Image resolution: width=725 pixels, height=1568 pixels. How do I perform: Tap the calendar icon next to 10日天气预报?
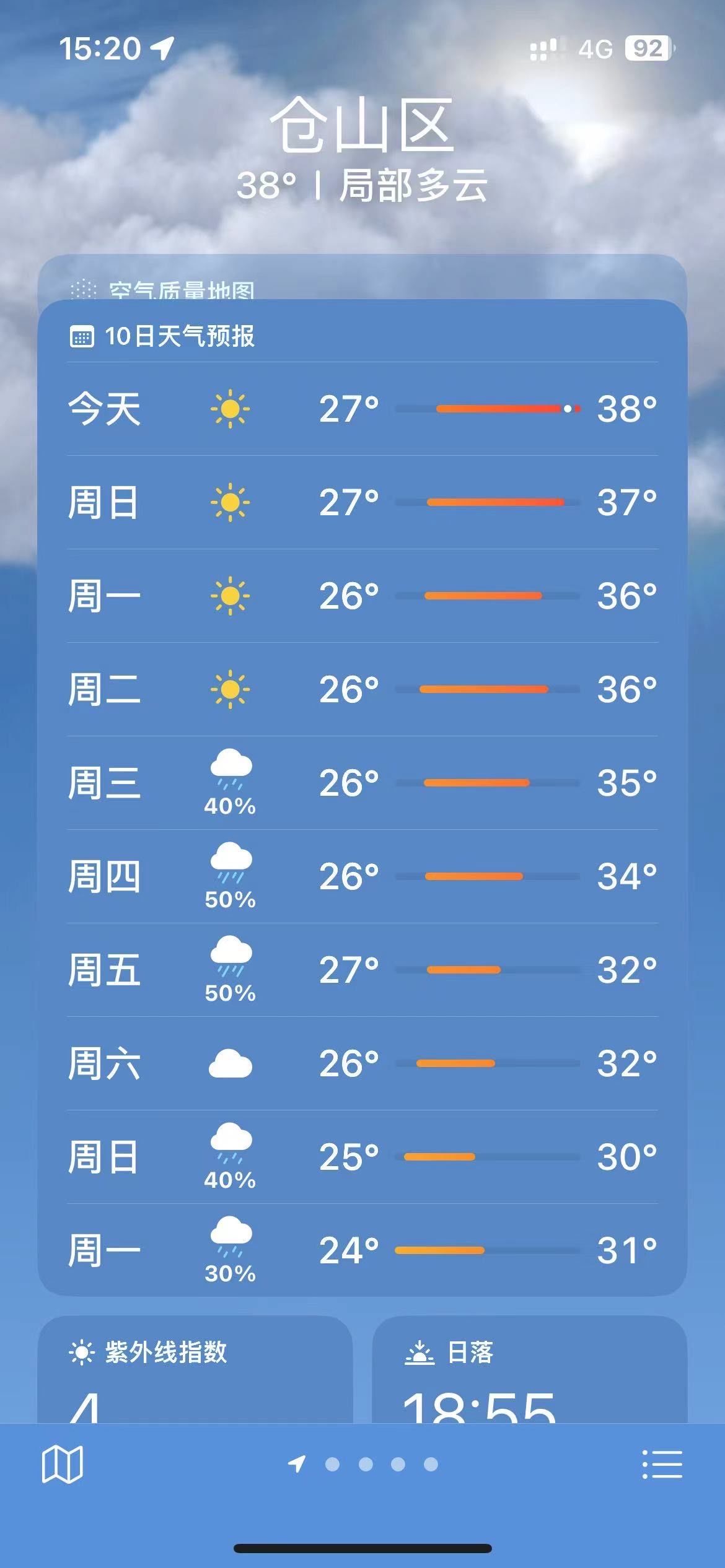coord(81,337)
